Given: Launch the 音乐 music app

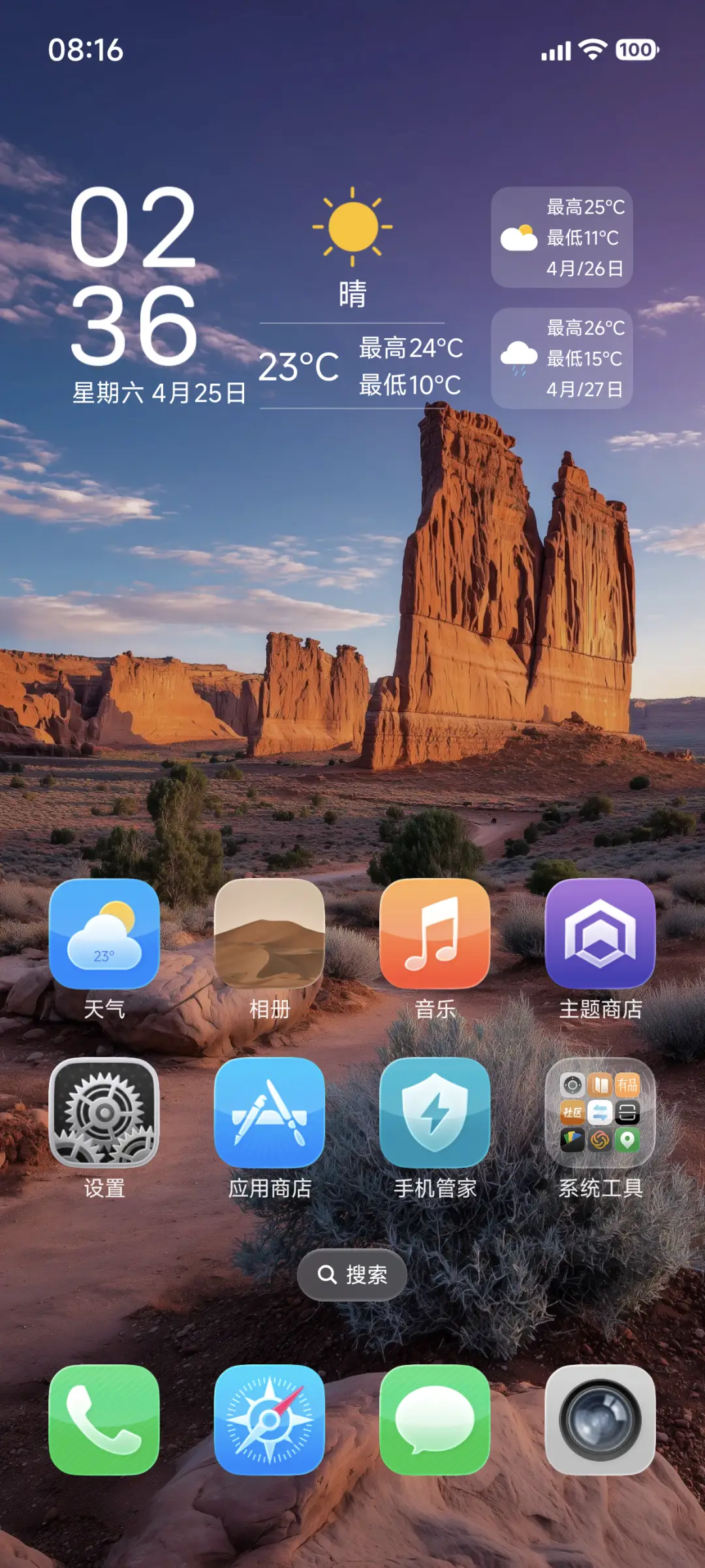Looking at the screenshot, I should (435, 933).
